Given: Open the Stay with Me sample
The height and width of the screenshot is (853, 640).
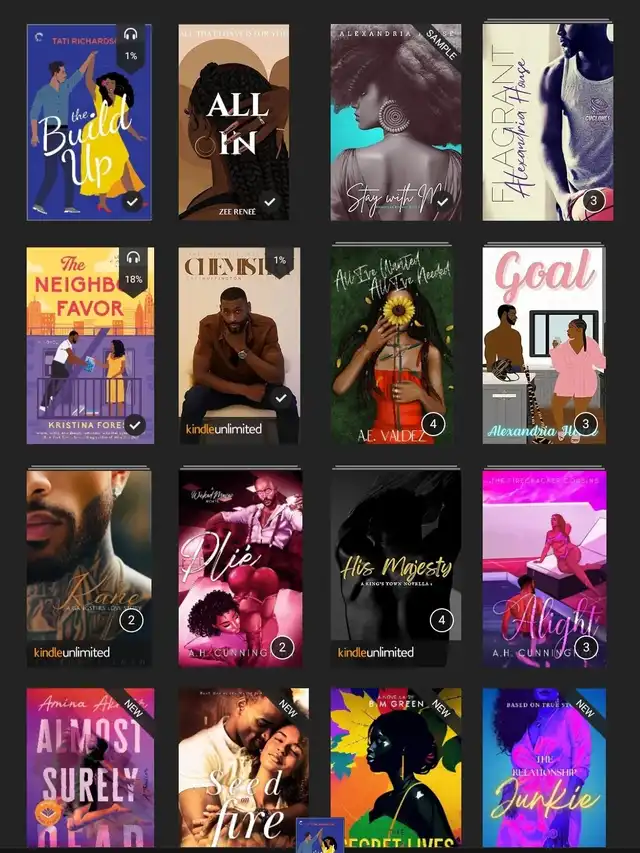Looking at the screenshot, I should click(395, 122).
